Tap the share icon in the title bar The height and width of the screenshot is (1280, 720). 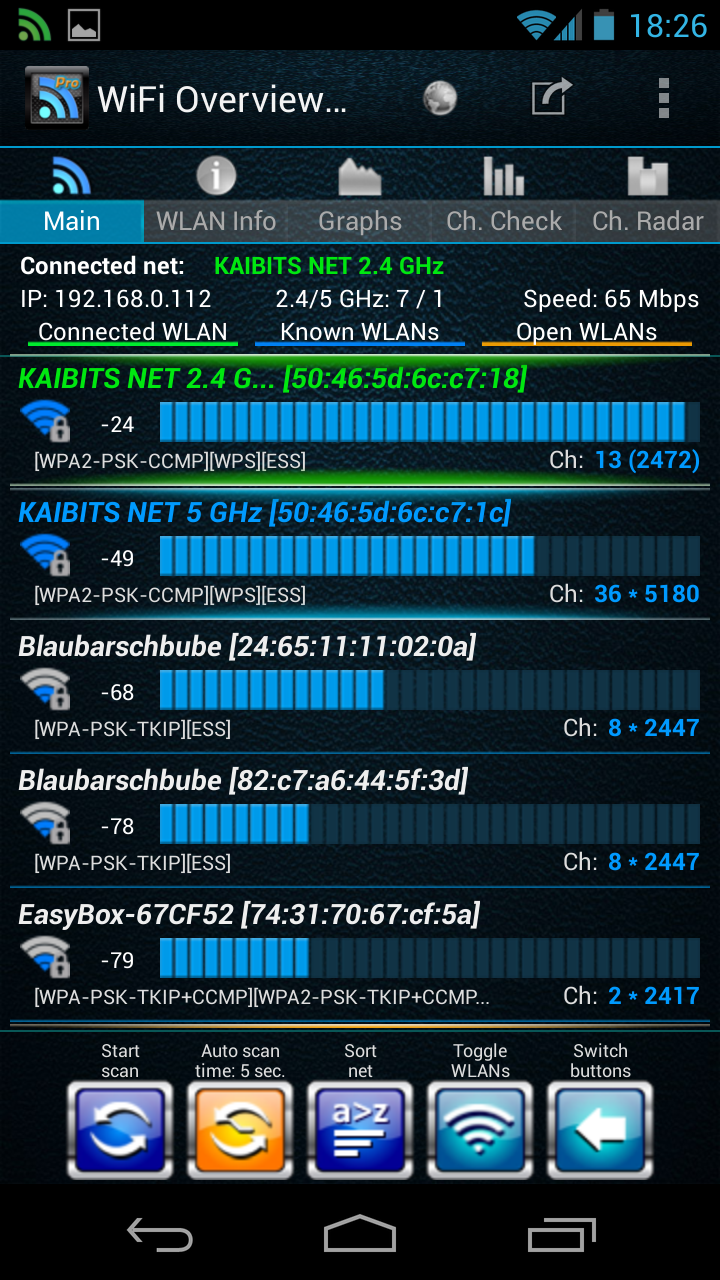pyautogui.click(x=550, y=98)
